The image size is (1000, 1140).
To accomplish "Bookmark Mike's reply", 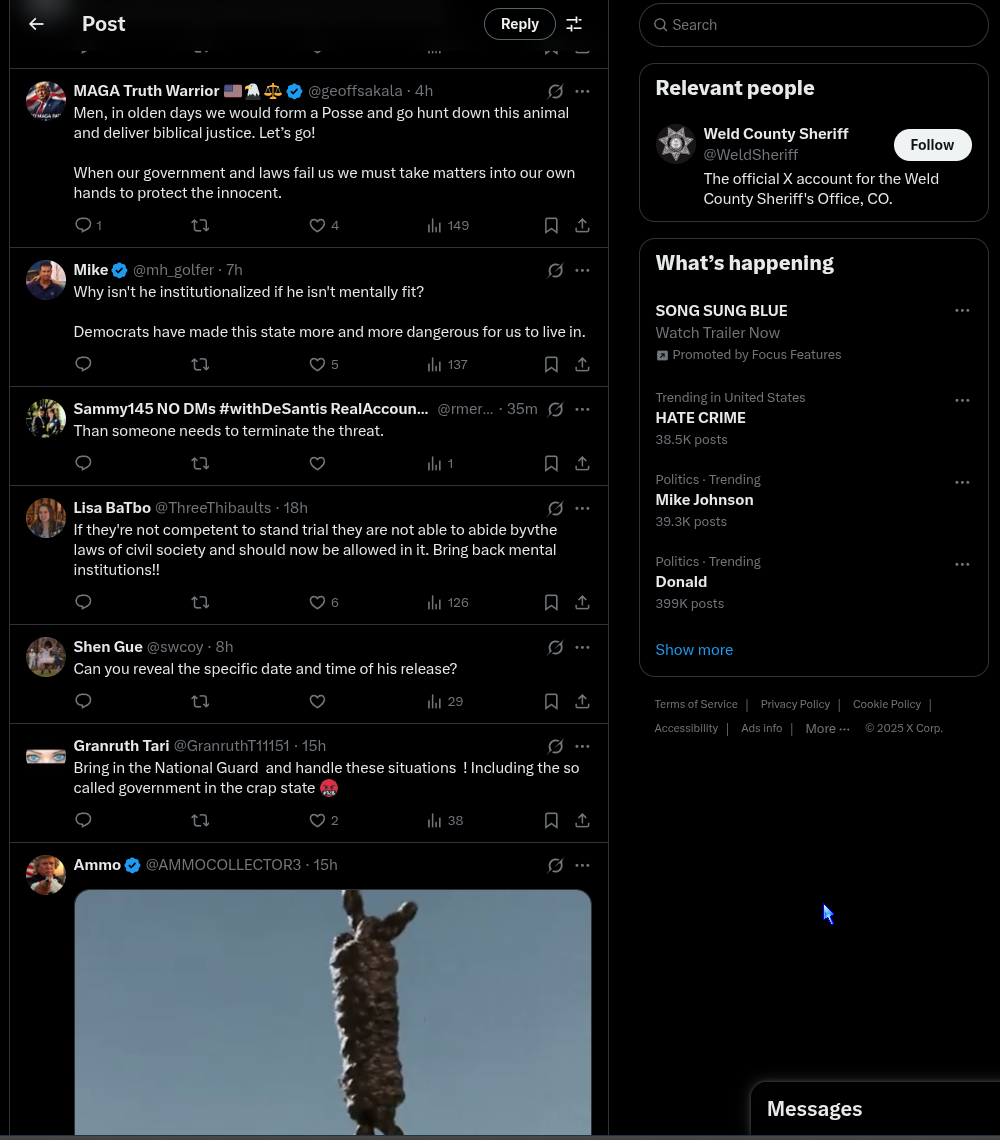I will point(551,365).
